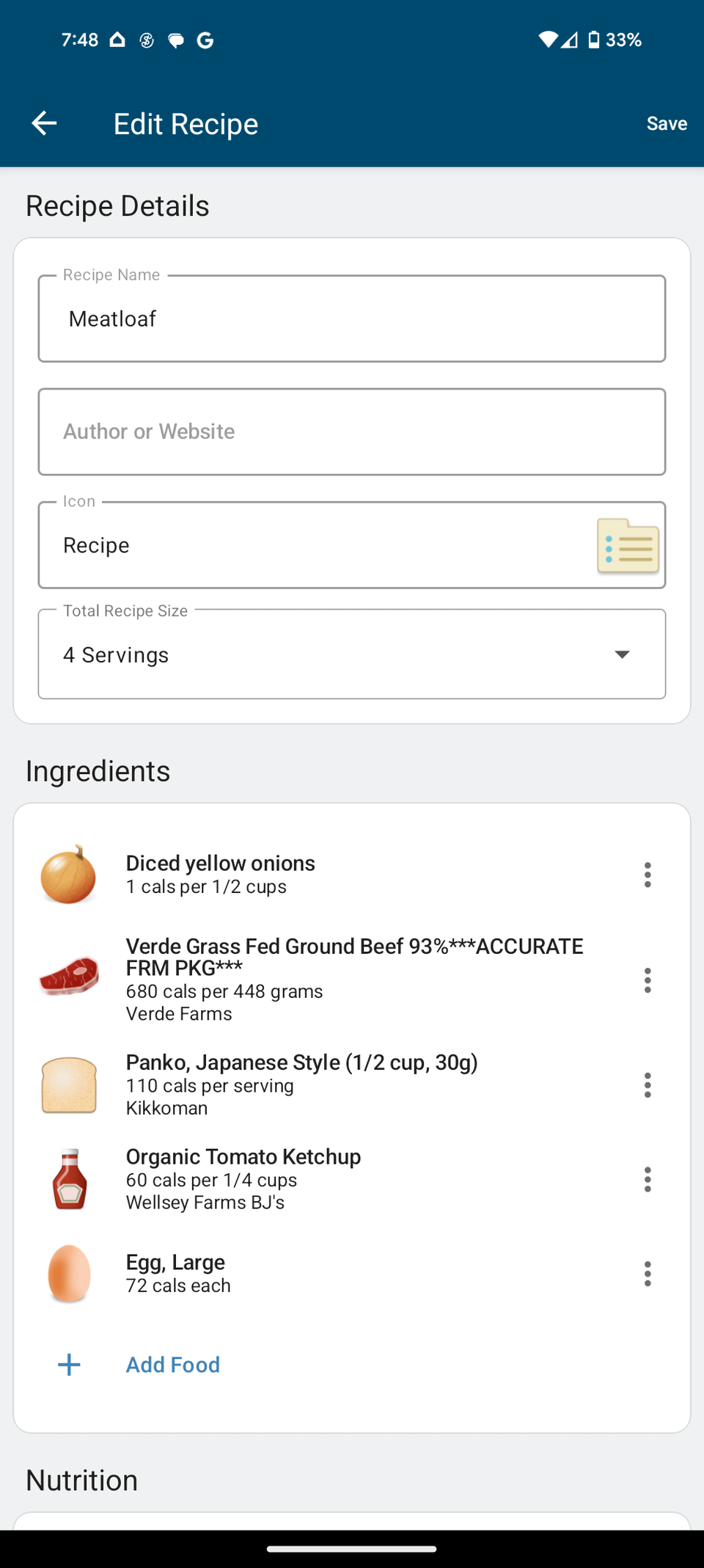The image size is (704, 1568).
Task: Open options menu for Panko
Action: pyautogui.click(x=648, y=1085)
